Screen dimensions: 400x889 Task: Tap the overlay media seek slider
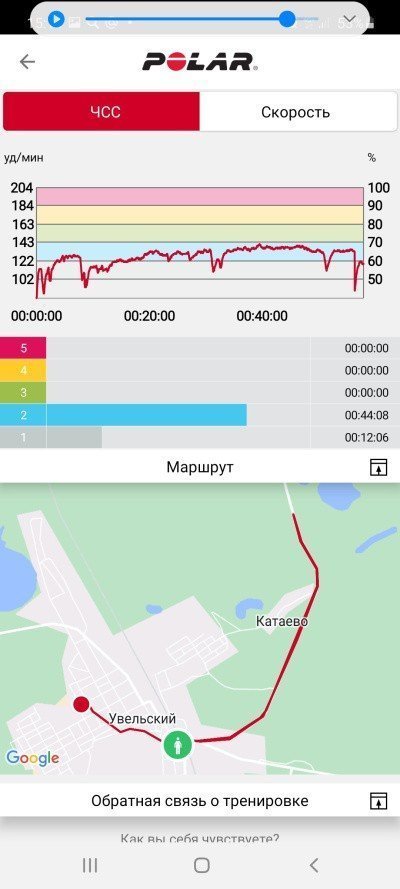pos(202,20)
